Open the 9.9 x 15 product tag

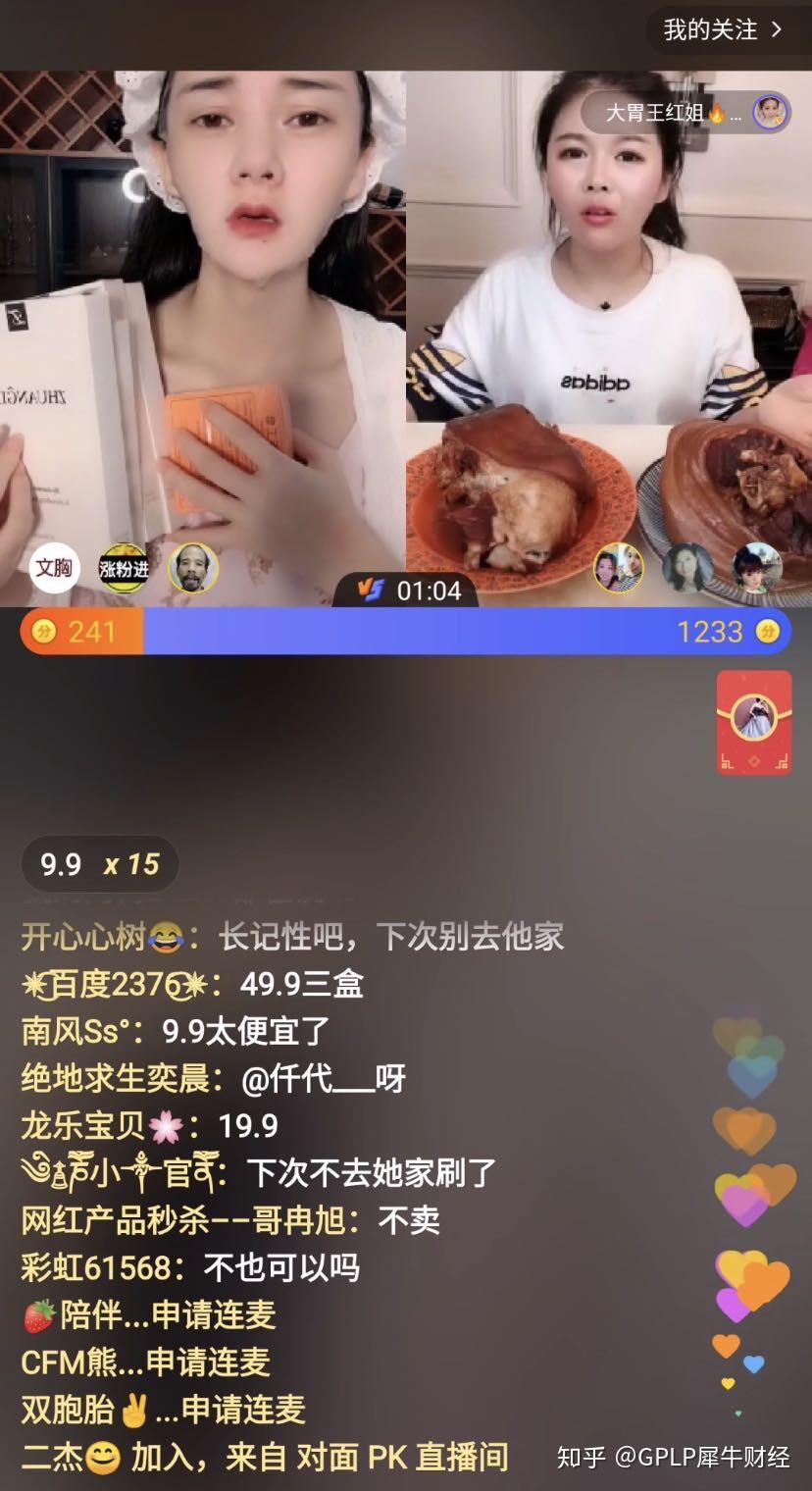coord(99,864)
